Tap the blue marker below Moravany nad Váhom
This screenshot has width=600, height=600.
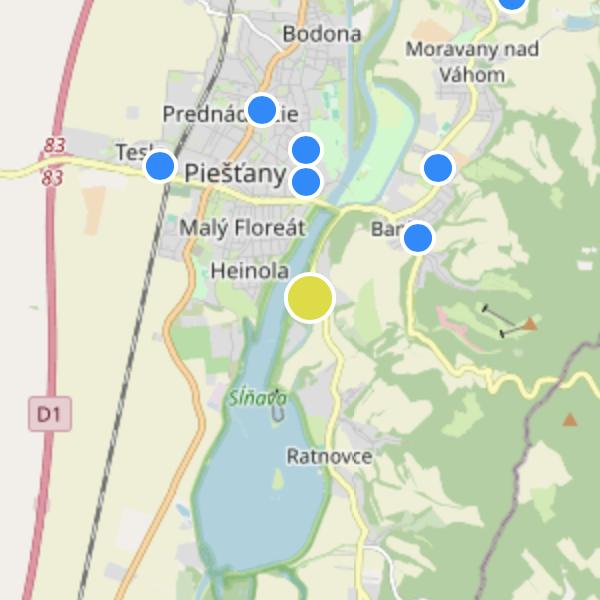pyautogui.click(x=438, y=167)
